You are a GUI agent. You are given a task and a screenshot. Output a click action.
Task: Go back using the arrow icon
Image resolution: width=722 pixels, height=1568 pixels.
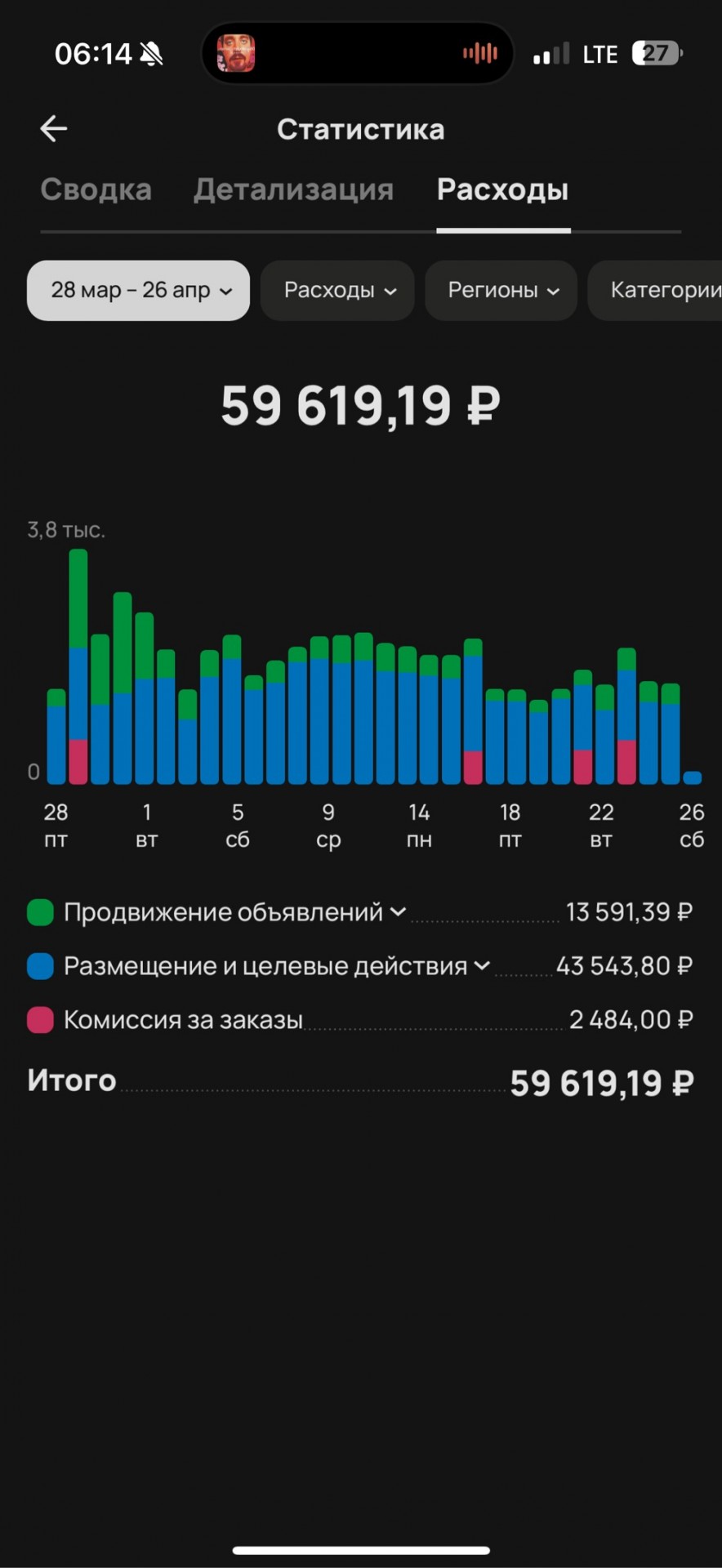pos(54,128)
